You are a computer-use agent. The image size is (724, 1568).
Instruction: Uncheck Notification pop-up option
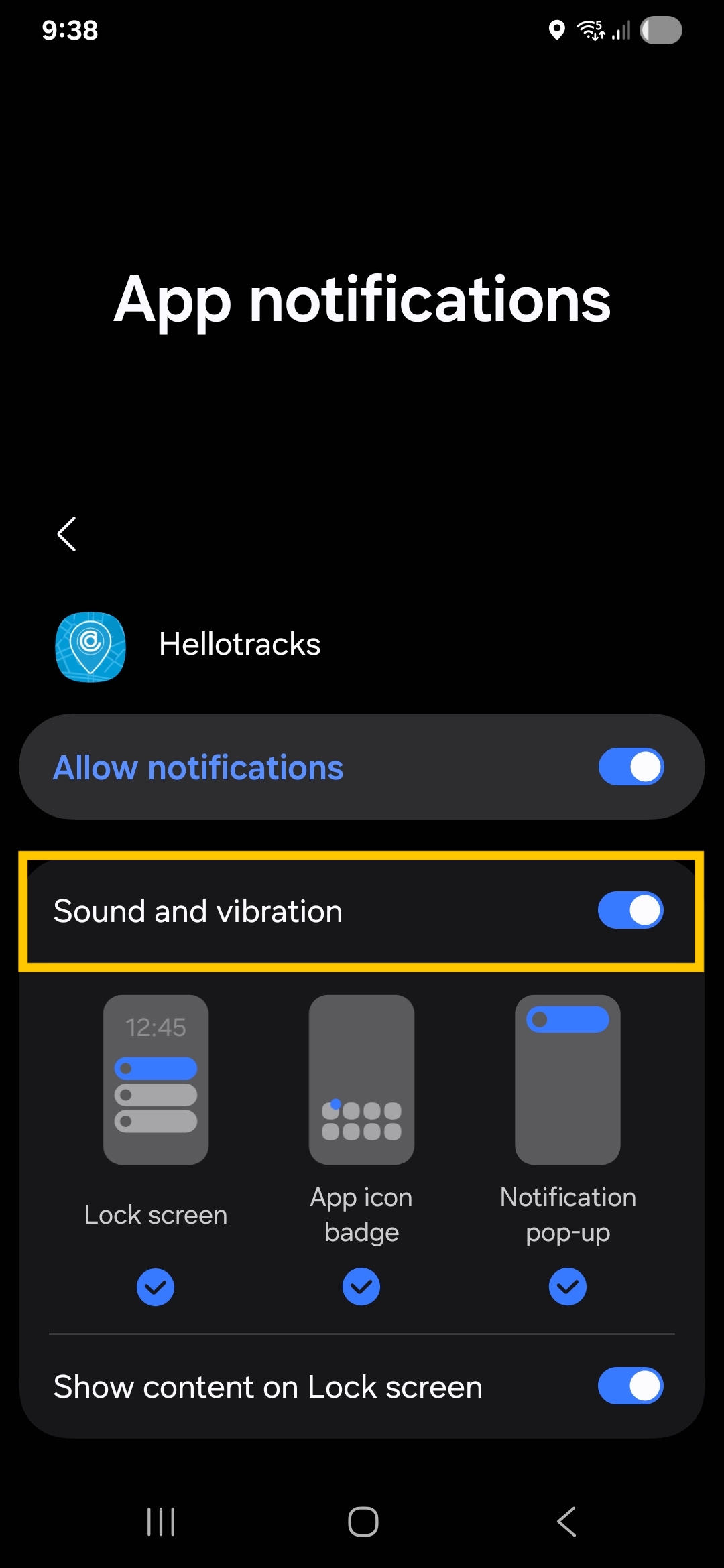[568, 1287]
